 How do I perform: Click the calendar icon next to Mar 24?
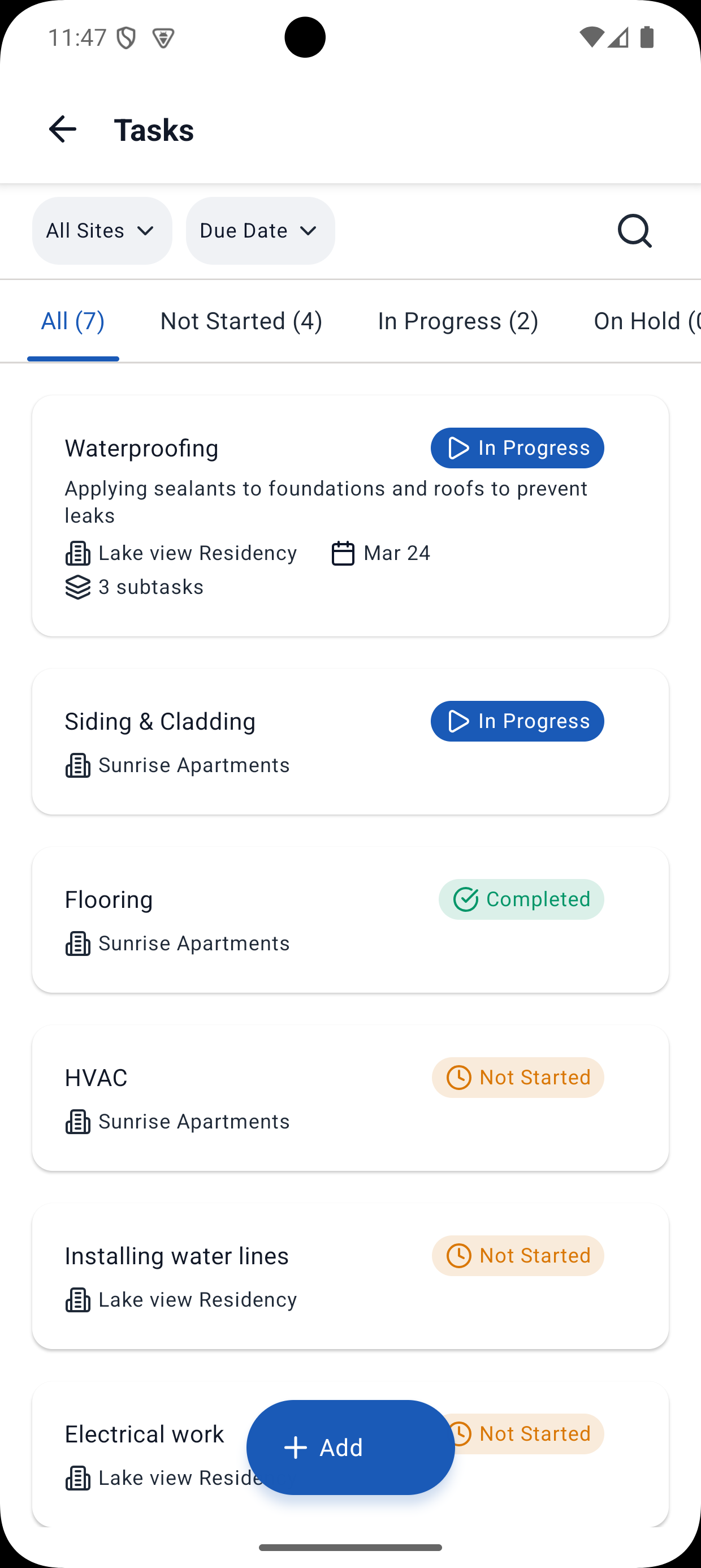[x=343, y=553]
